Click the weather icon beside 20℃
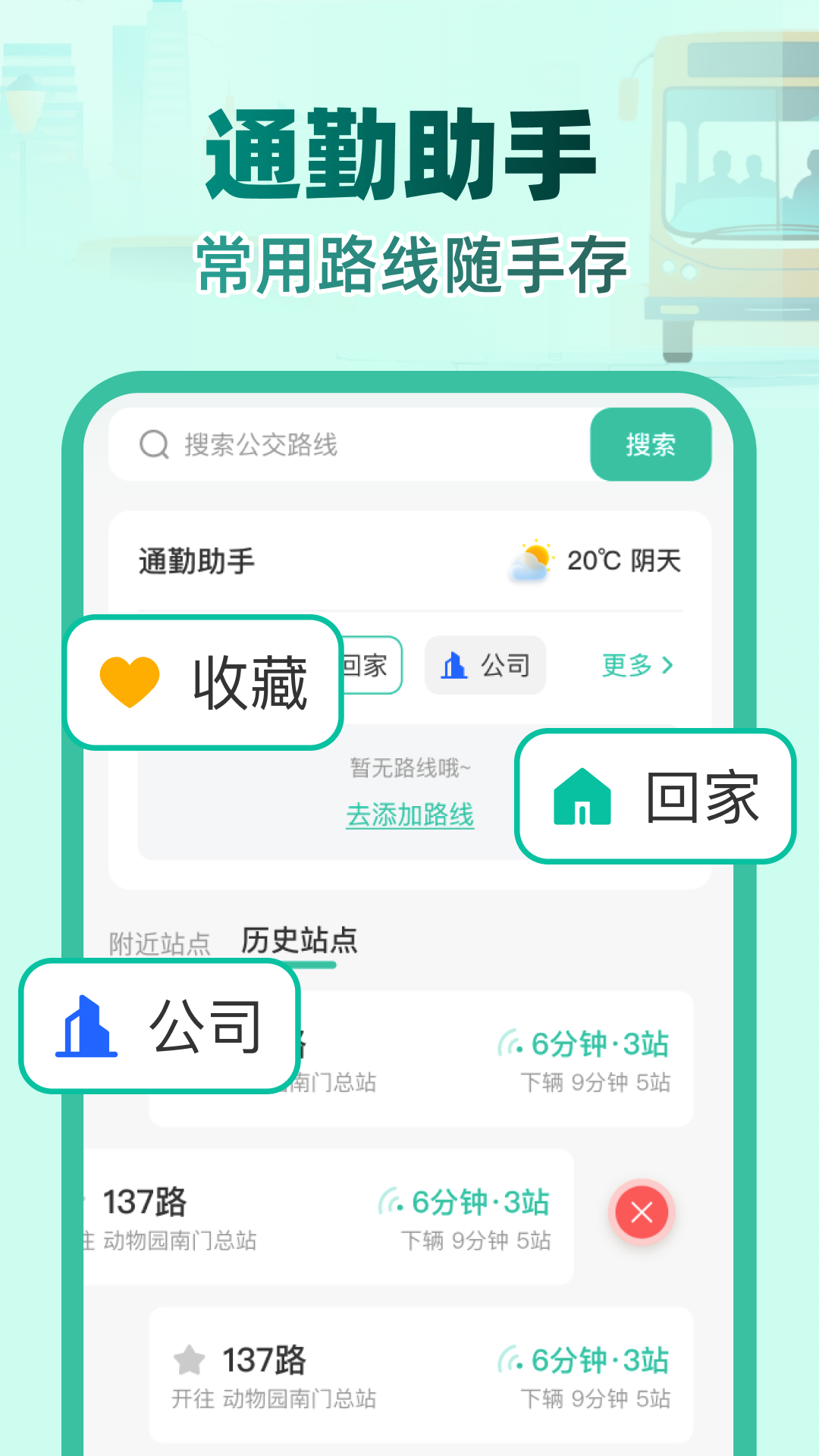Image resolution: width=819 pixels, height=1456 pixels. tap(532, 560)
